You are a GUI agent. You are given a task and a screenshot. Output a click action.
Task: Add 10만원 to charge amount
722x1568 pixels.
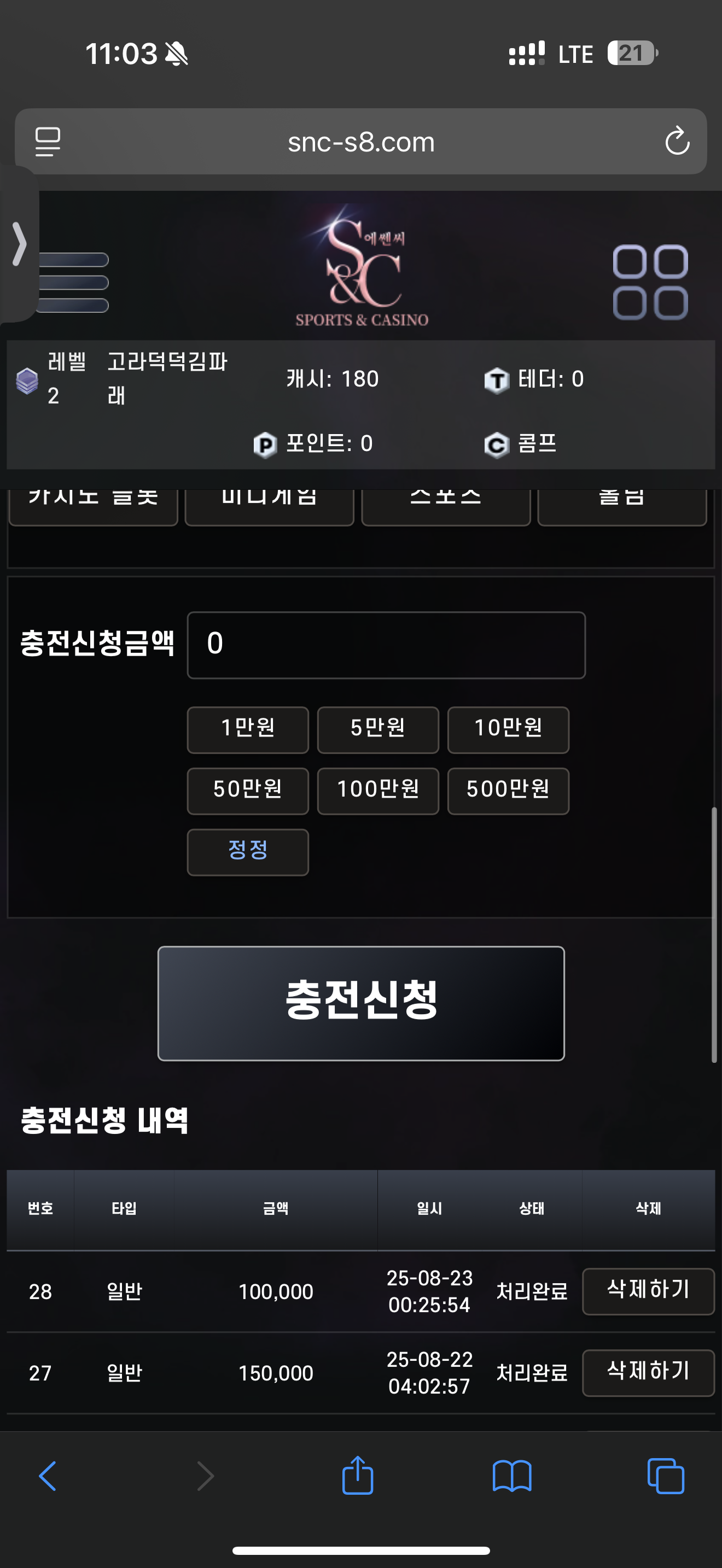point(508,730)
